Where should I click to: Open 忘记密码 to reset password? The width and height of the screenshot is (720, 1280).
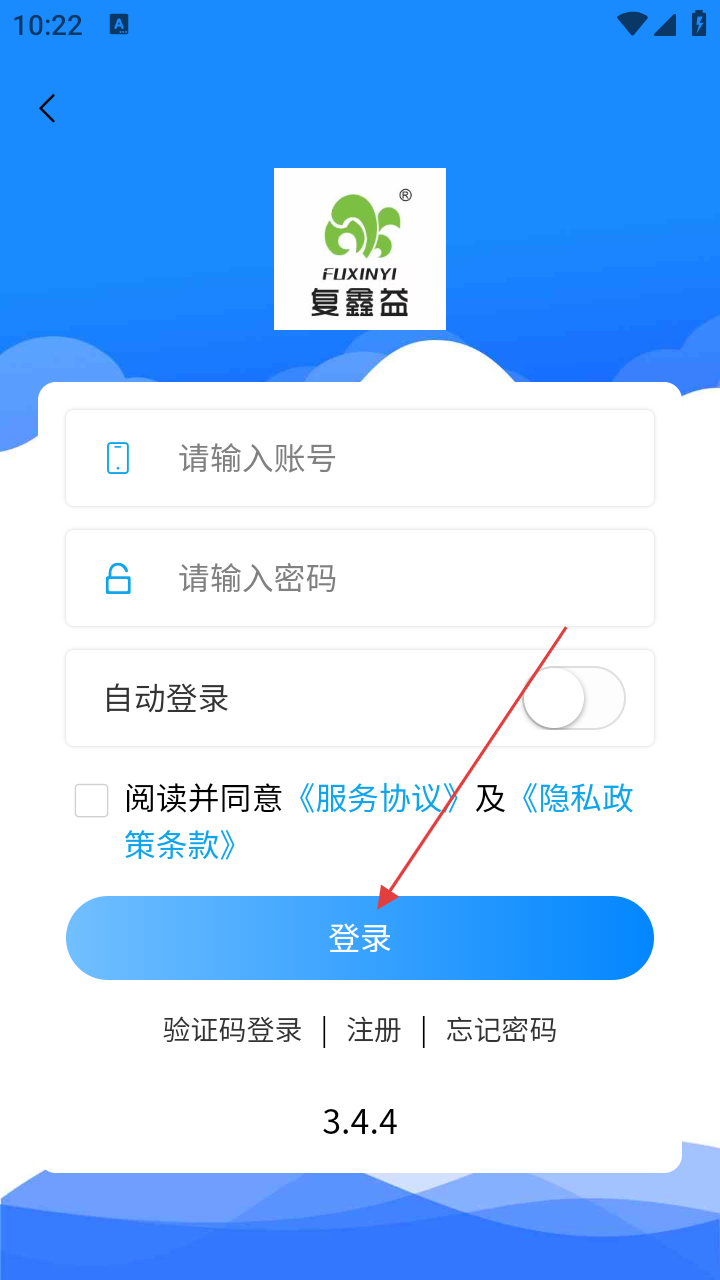click(x=501, y=1031)
